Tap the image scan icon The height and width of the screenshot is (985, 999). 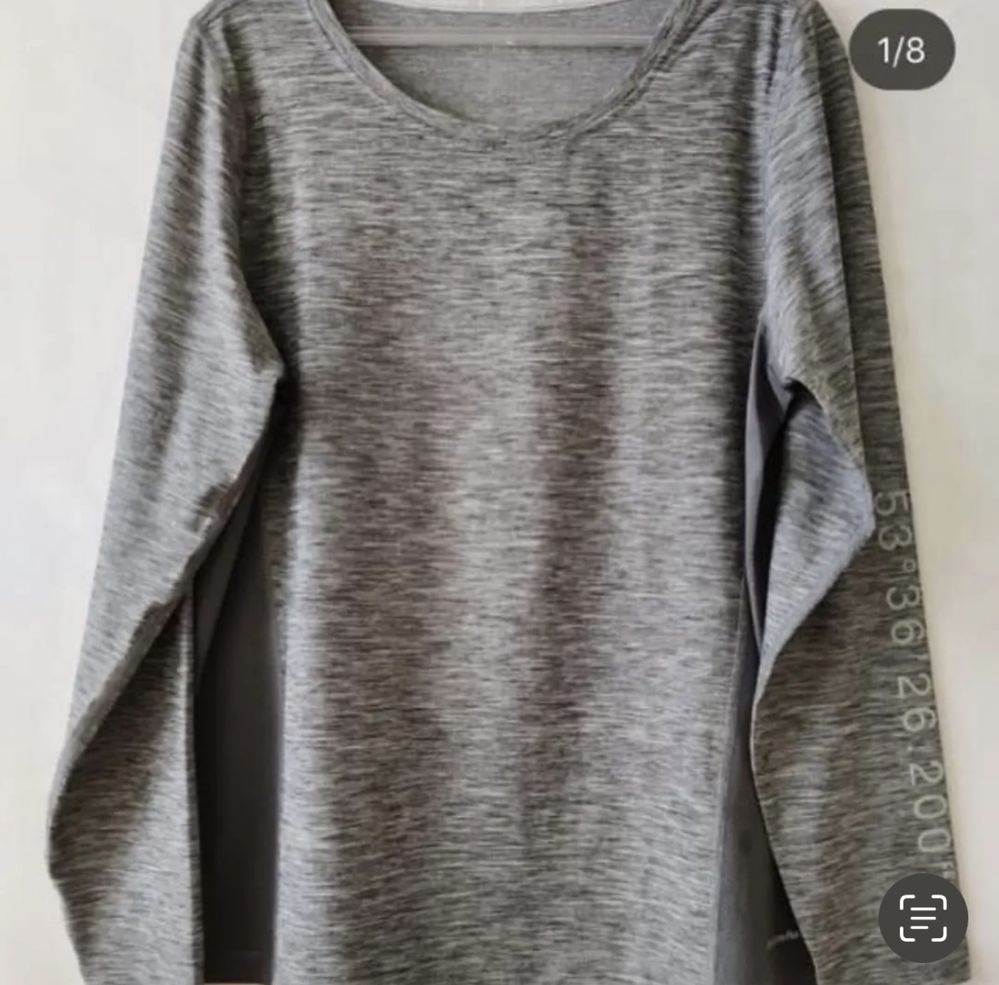tap(922, 918)
